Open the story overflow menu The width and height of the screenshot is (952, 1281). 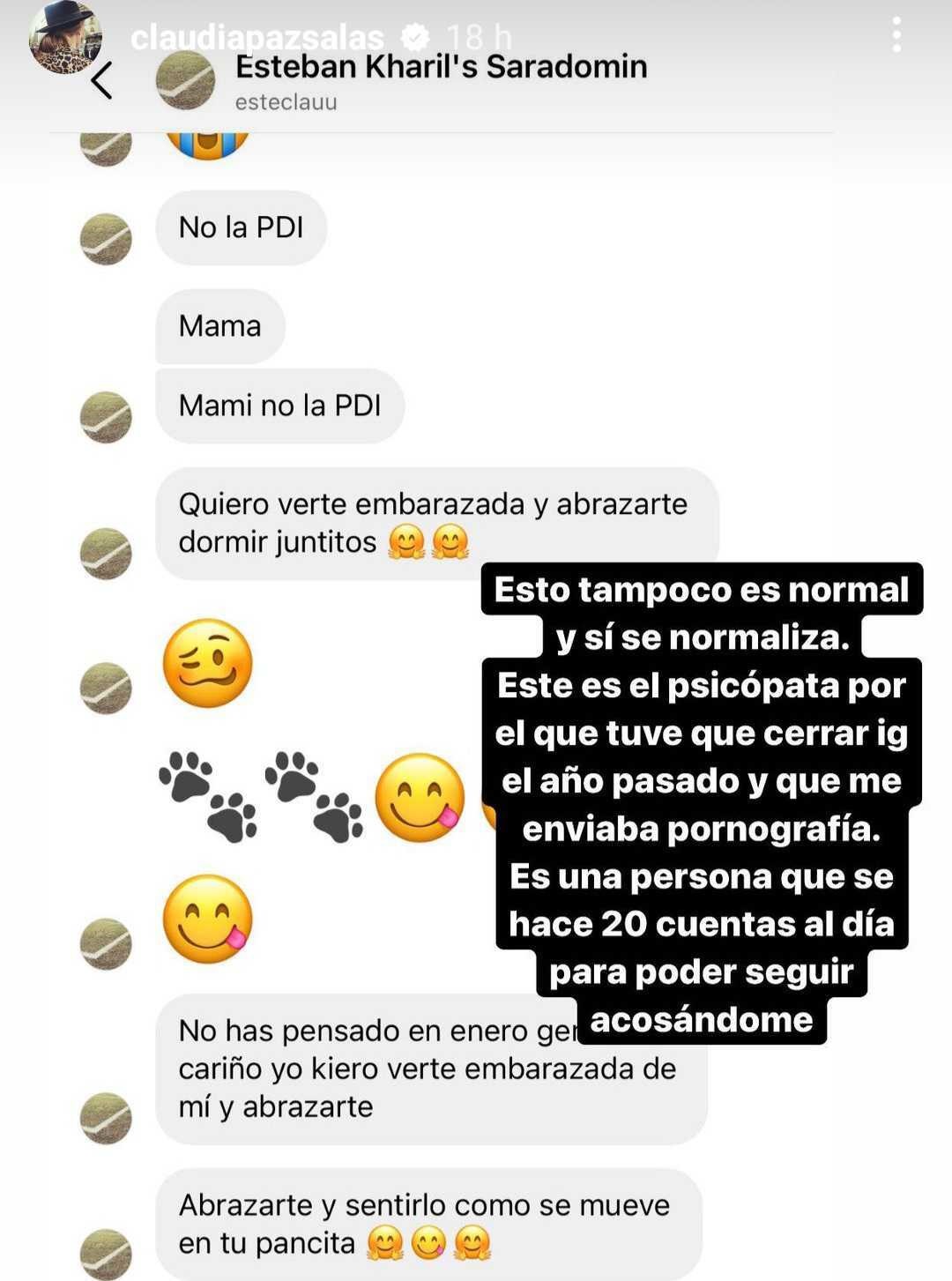(896, 35)
